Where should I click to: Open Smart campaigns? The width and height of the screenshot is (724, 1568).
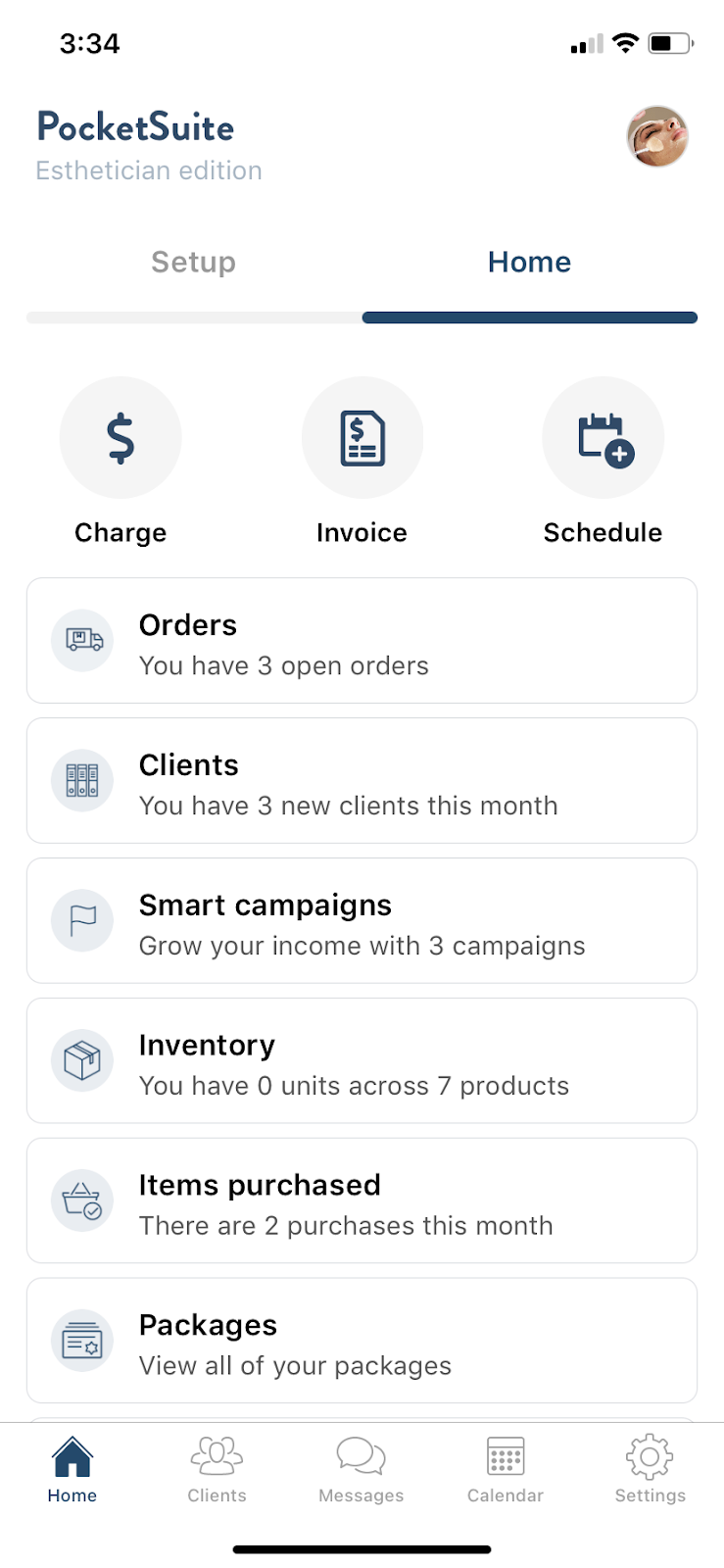pyautogui.click(x=362, y=921)
